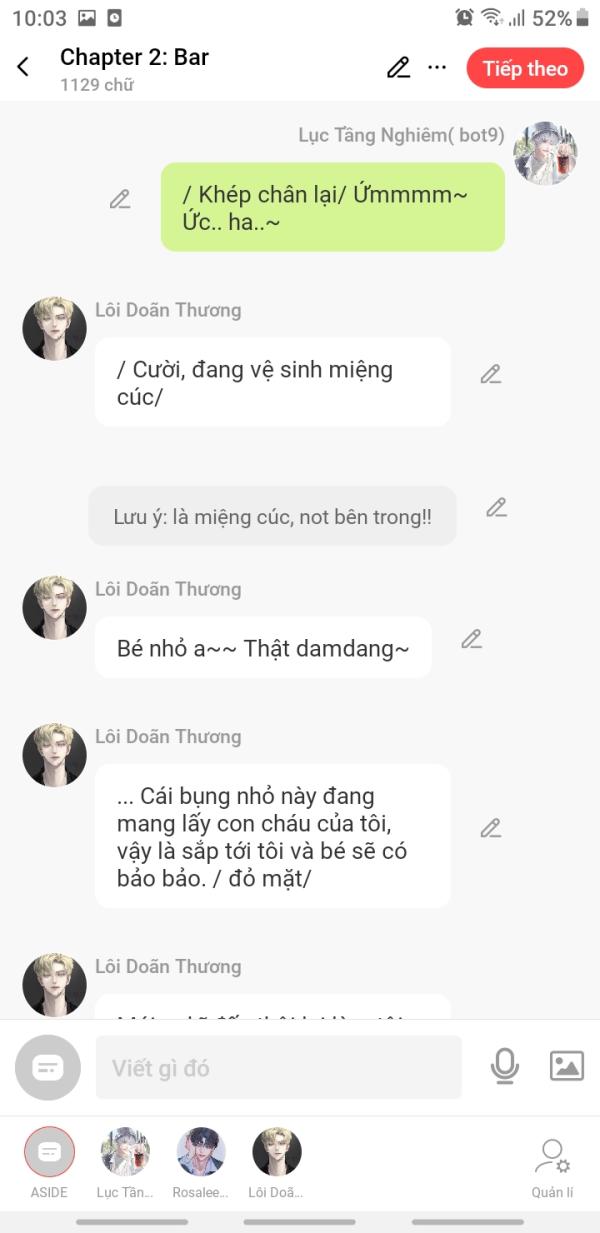Go back from Chapter 2: Bar
The width and height of the screenshot is (600, 1233).
click(x=23, y=68)
